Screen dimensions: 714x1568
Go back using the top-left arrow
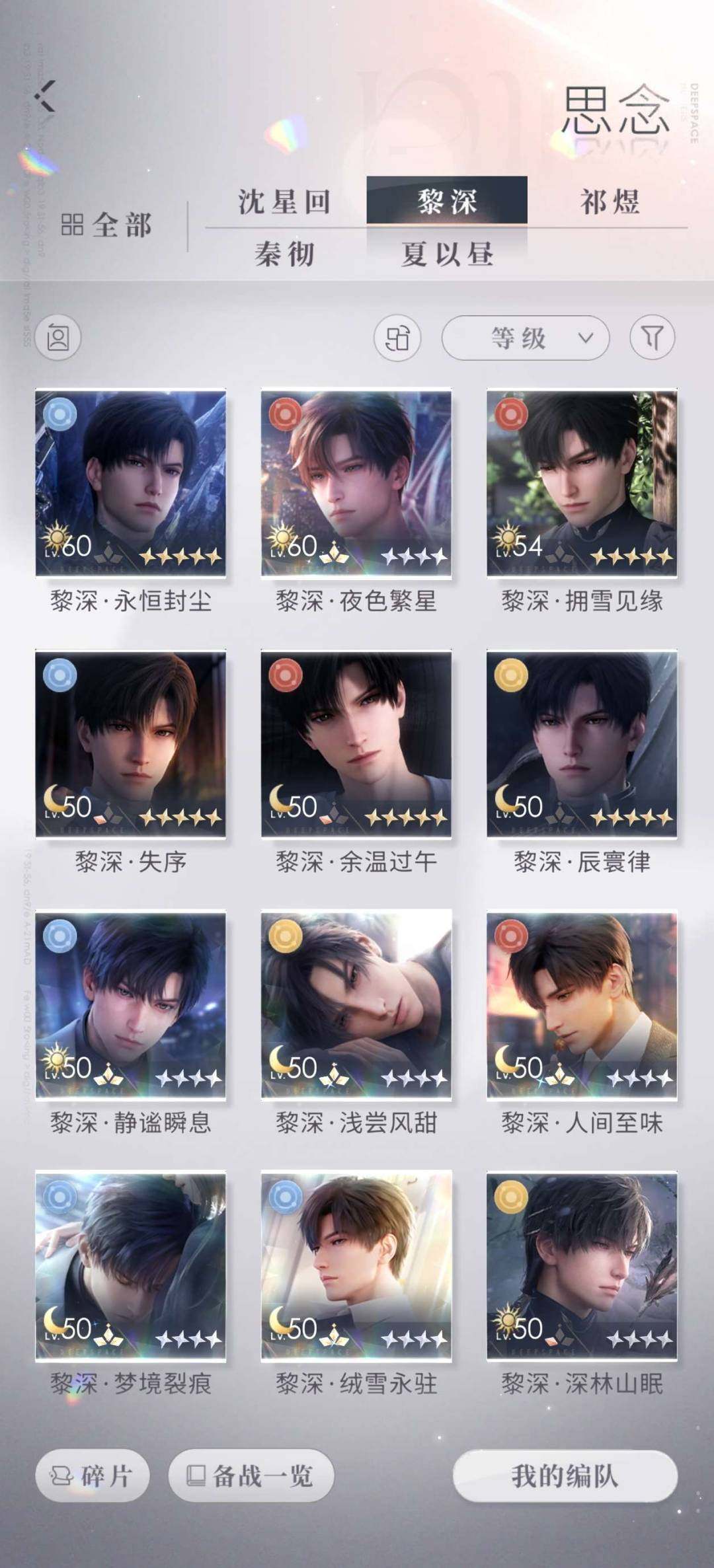pyautogui.click(x=46, y=96)
